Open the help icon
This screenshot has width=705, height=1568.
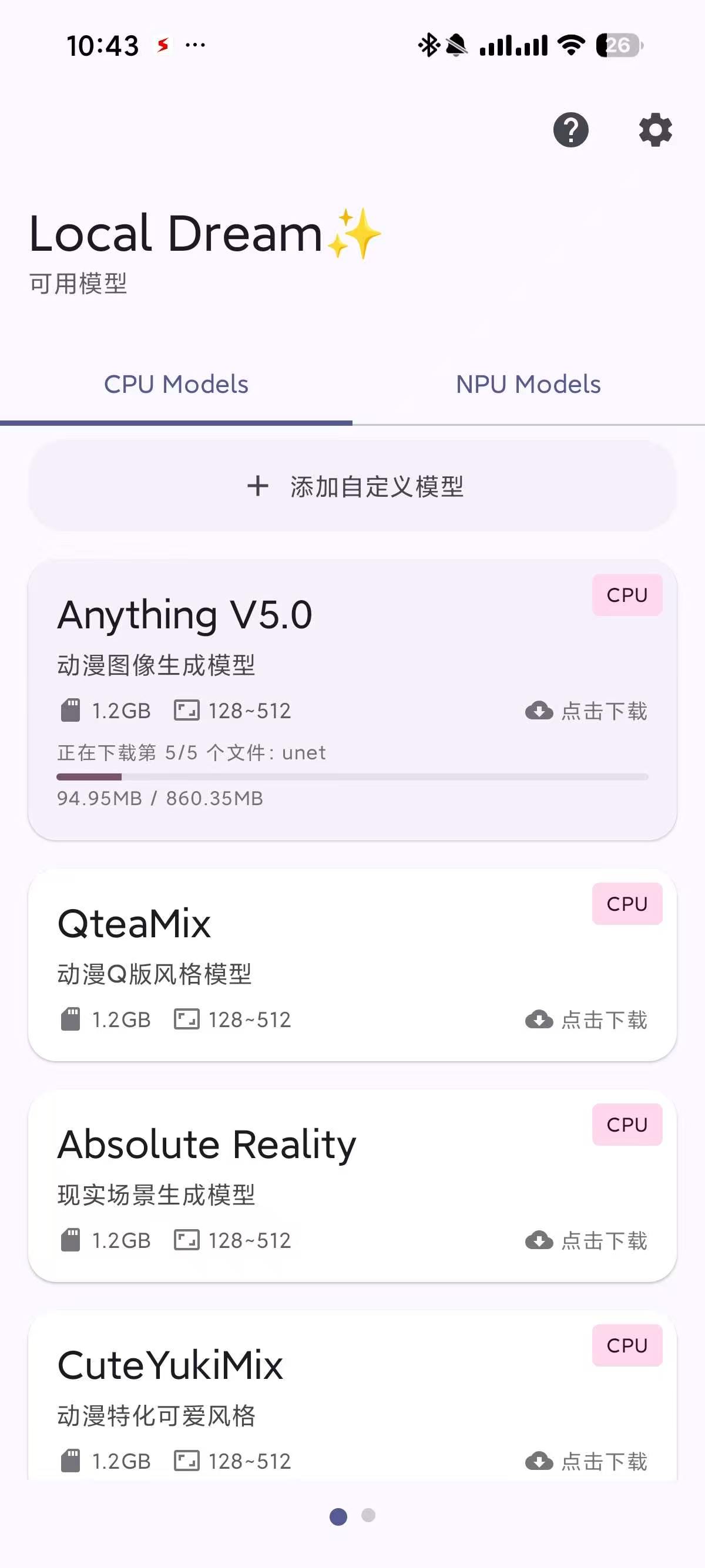click(x=570, y=130)
